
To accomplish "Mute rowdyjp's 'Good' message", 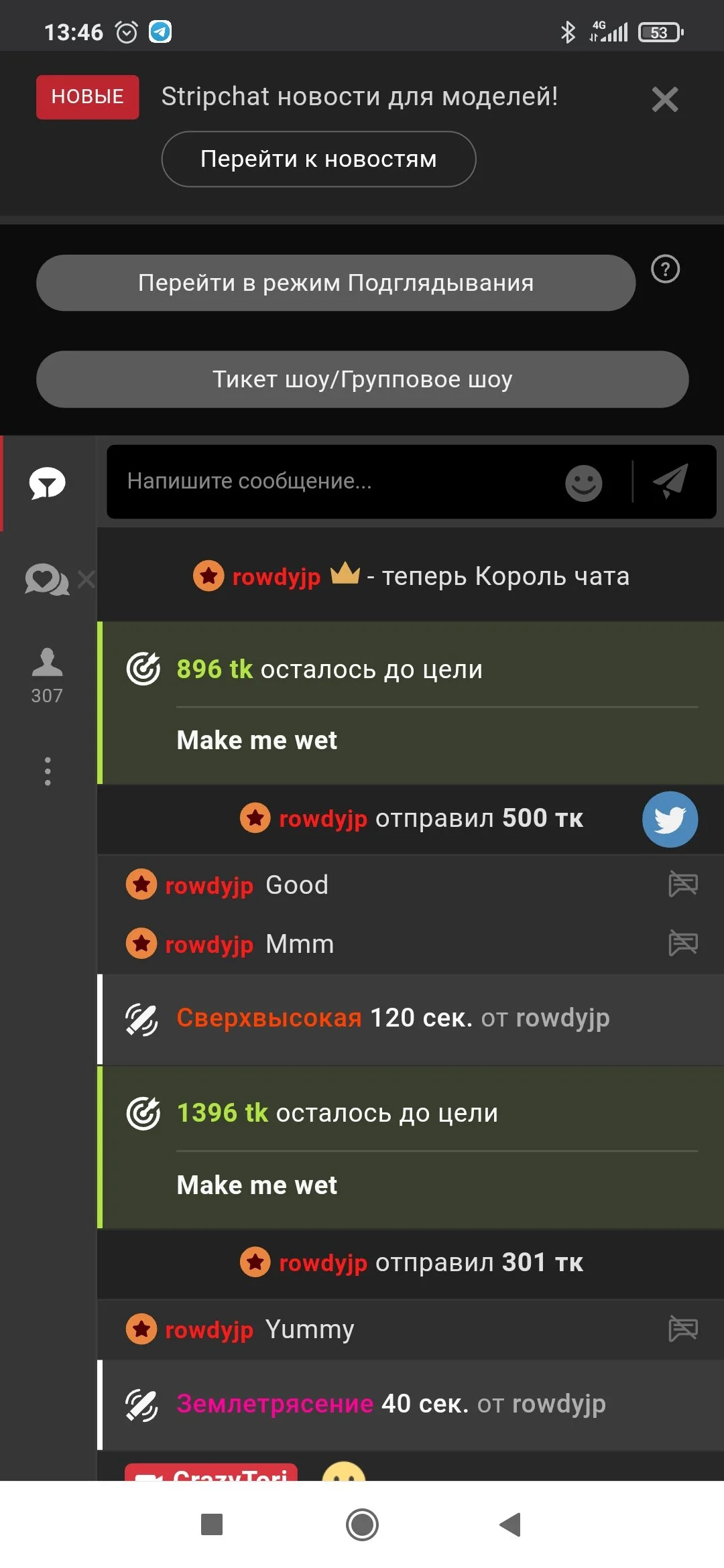I will pyautogui.click(x=682, y=885).
